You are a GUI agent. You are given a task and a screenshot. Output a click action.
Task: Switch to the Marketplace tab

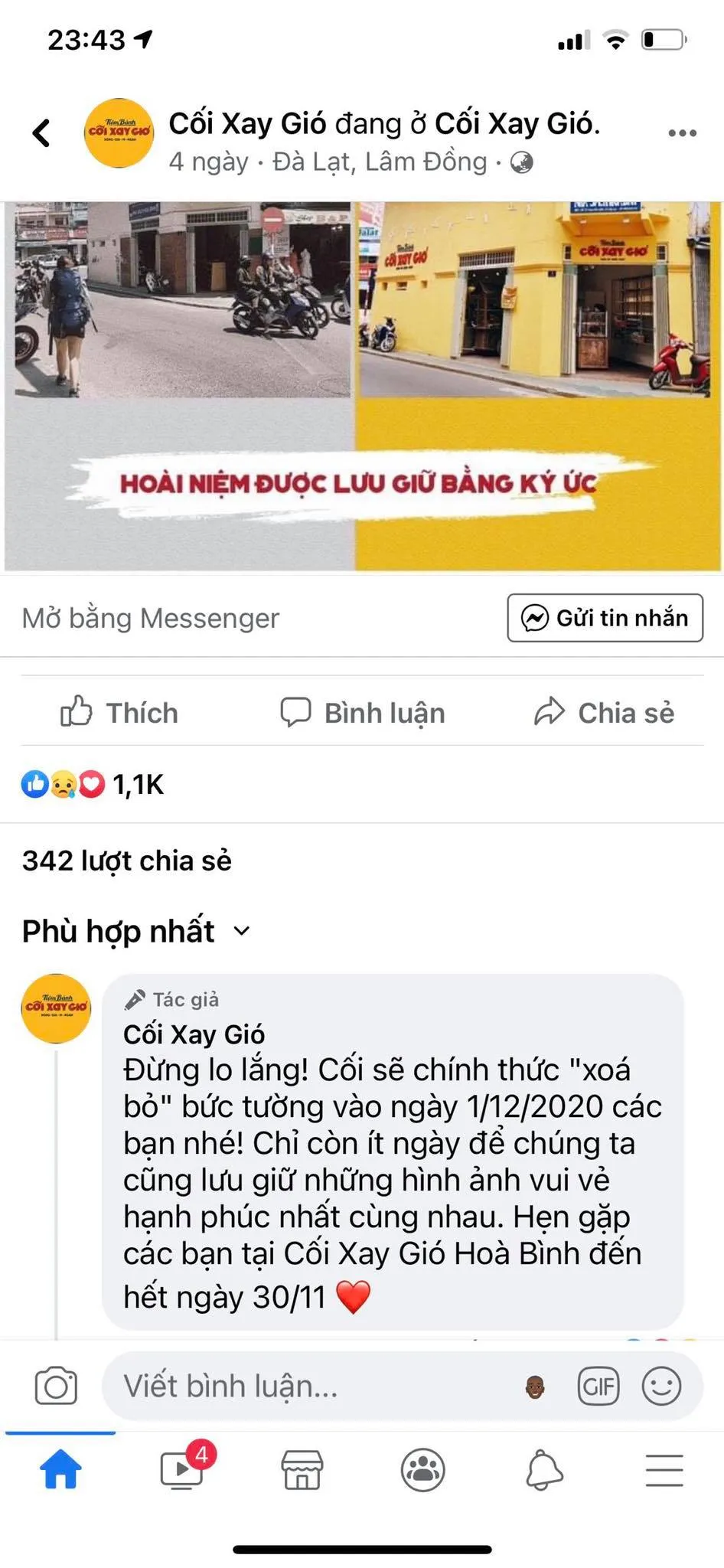click(302, 1468)
